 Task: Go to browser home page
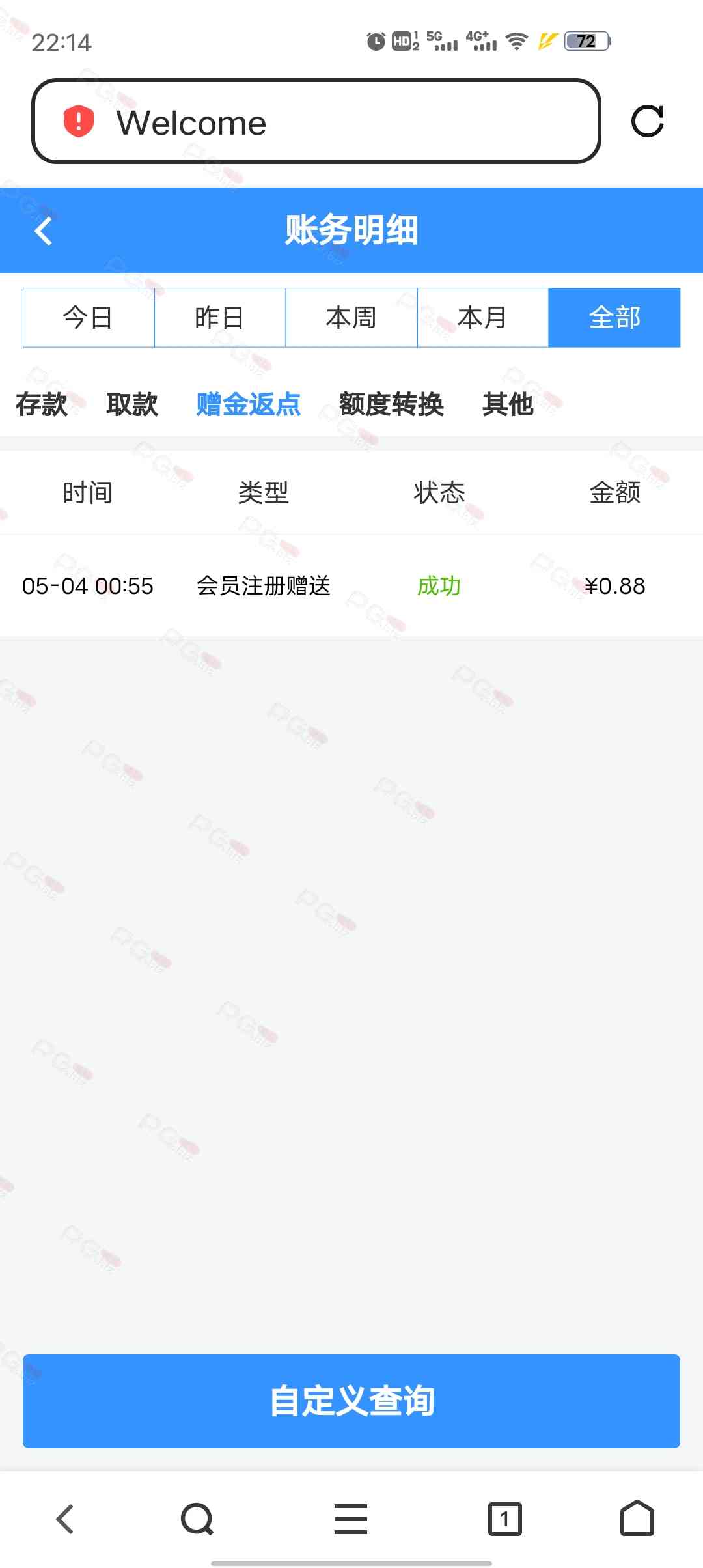637,1519
